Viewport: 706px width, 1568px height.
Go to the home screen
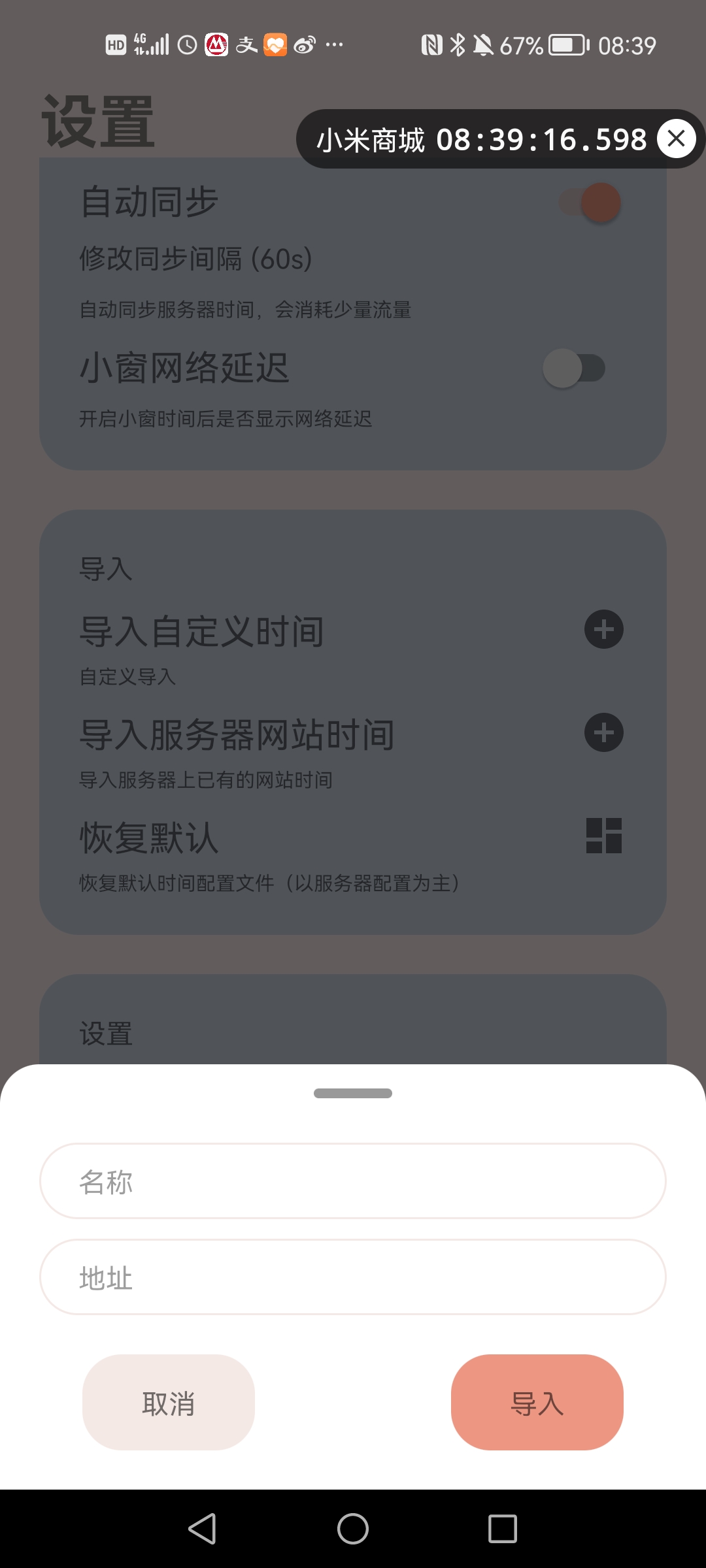coord(353,1529)
